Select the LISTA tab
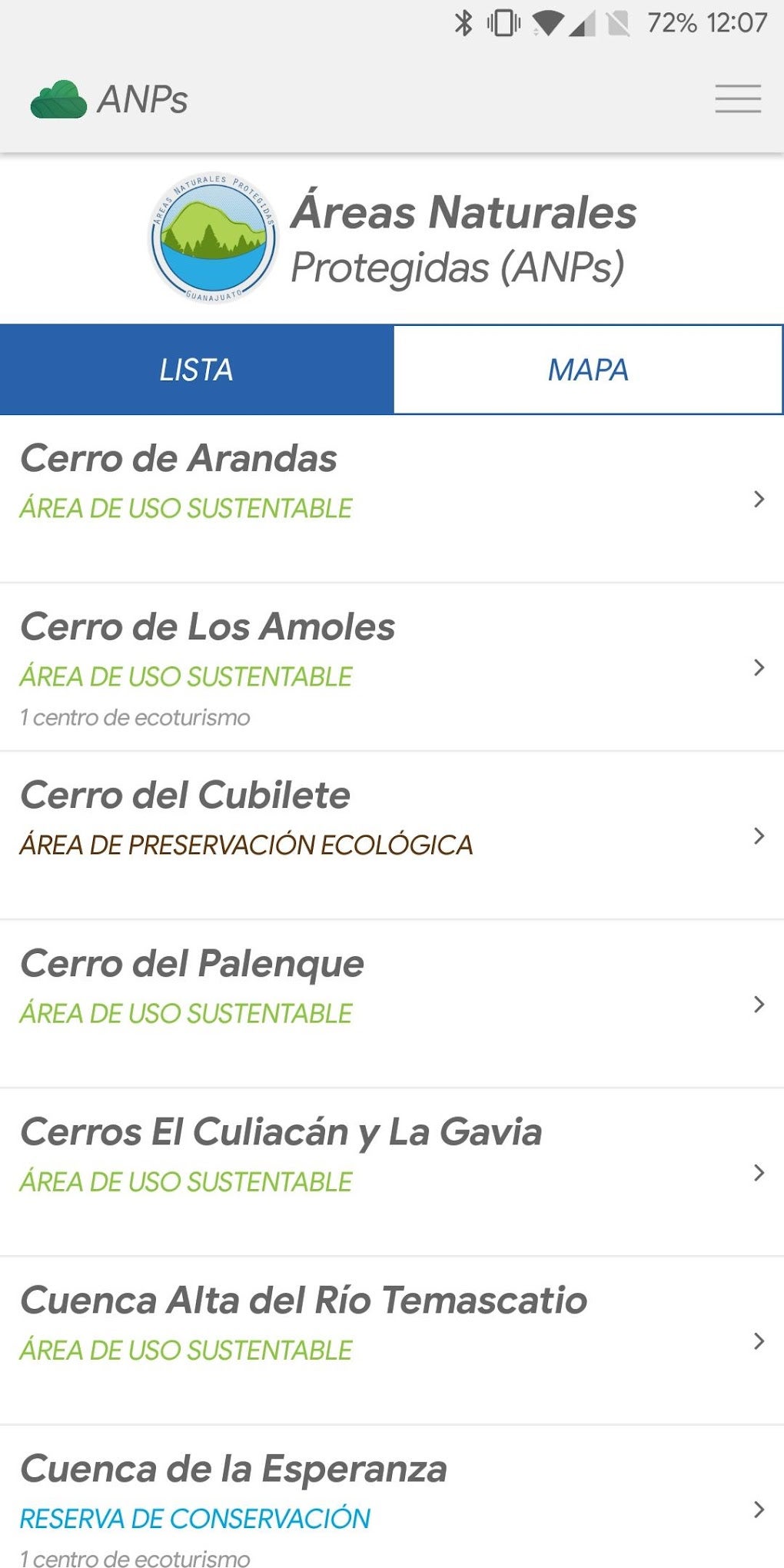This screenshot has height=1568, width=784. (x=196, y=370)
